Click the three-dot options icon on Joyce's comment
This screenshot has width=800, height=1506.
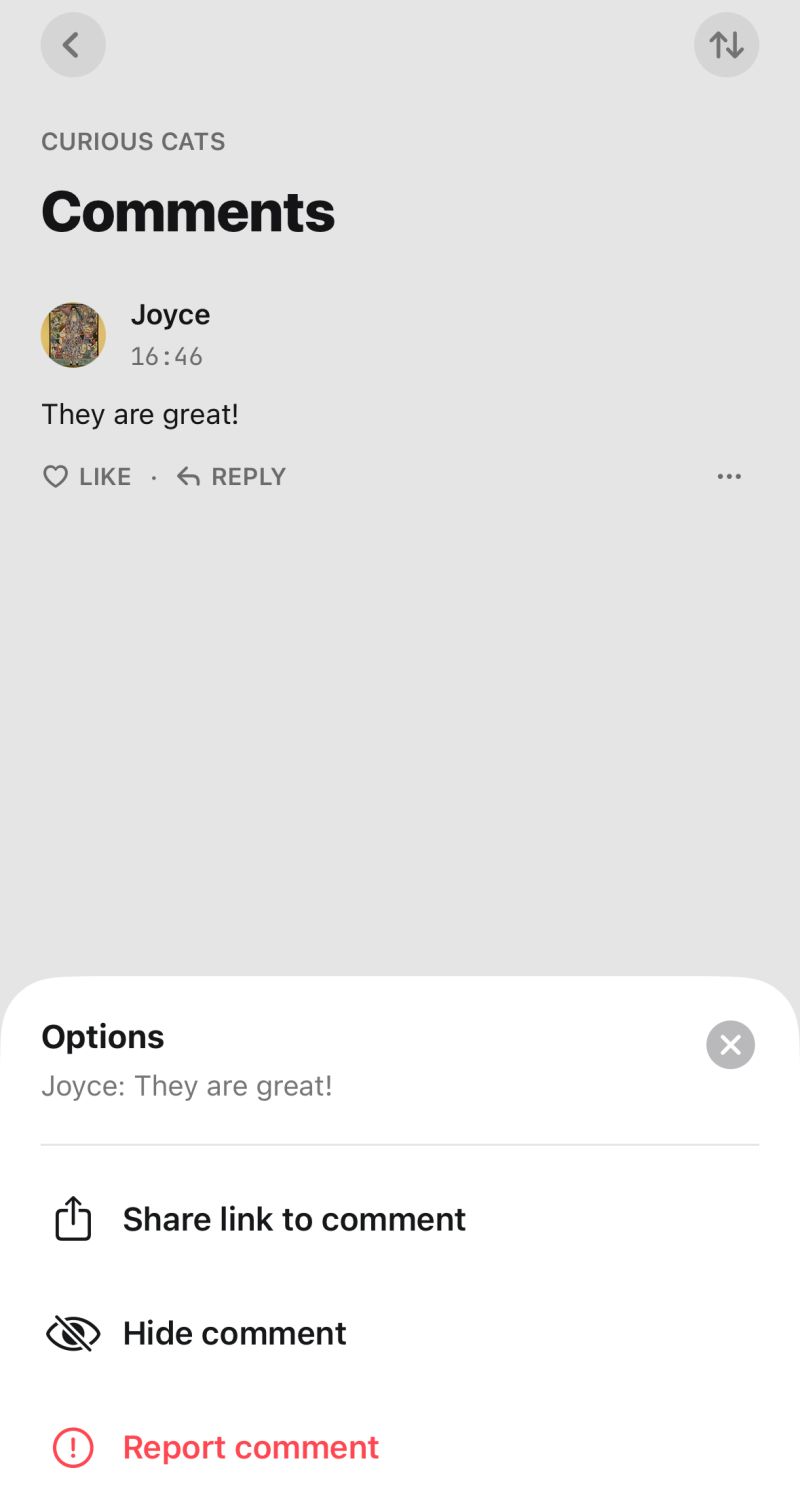point(729,477)
